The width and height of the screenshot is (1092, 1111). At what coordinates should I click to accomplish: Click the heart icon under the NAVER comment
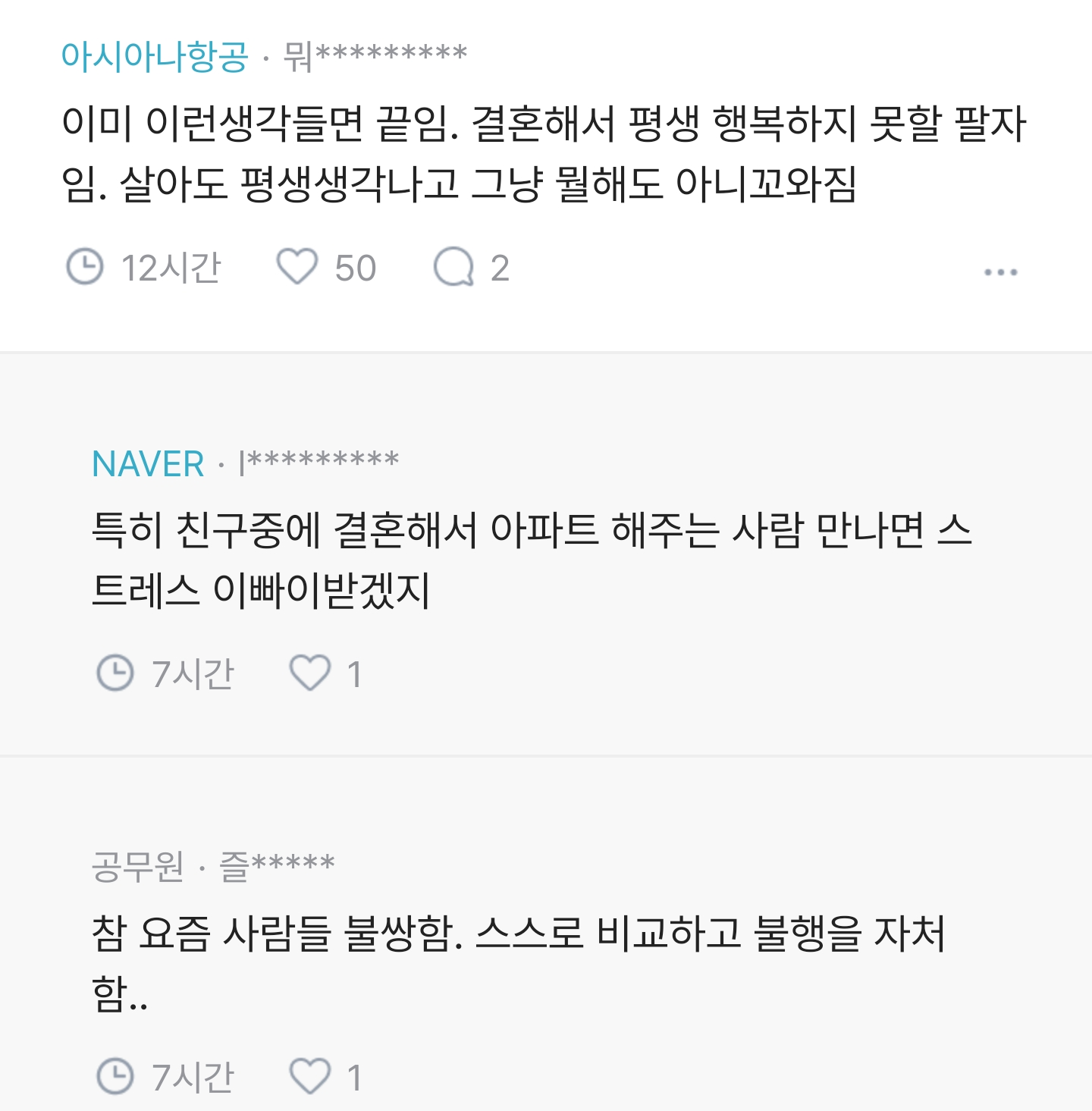(x=309, y=671)
